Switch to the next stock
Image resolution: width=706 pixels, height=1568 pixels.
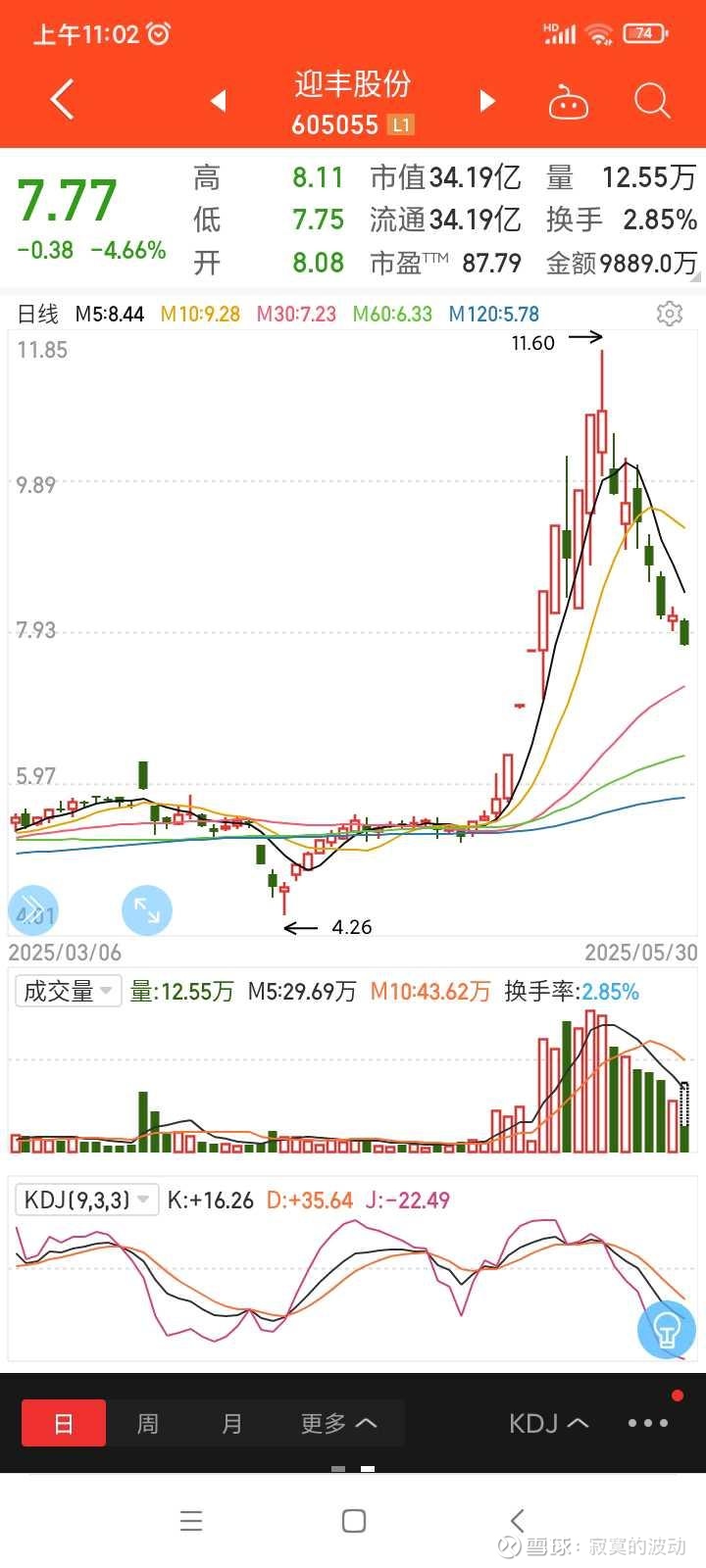click(487, 100)
